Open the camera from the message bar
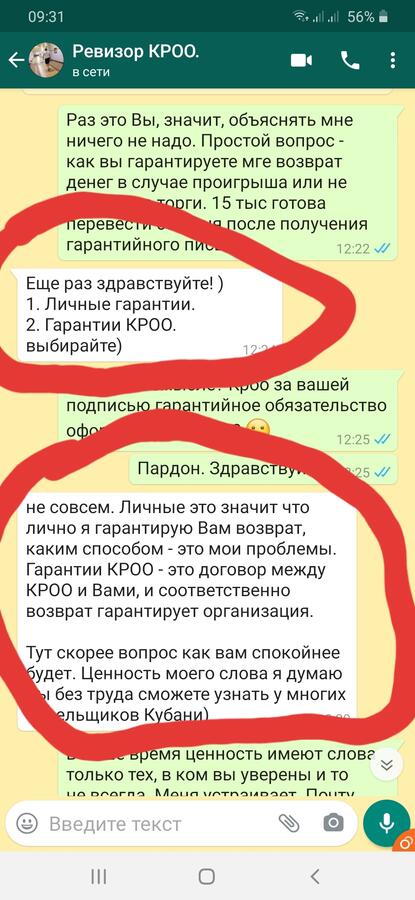The width and height of the screenshot is (415, 900). [x=333, y=824]
